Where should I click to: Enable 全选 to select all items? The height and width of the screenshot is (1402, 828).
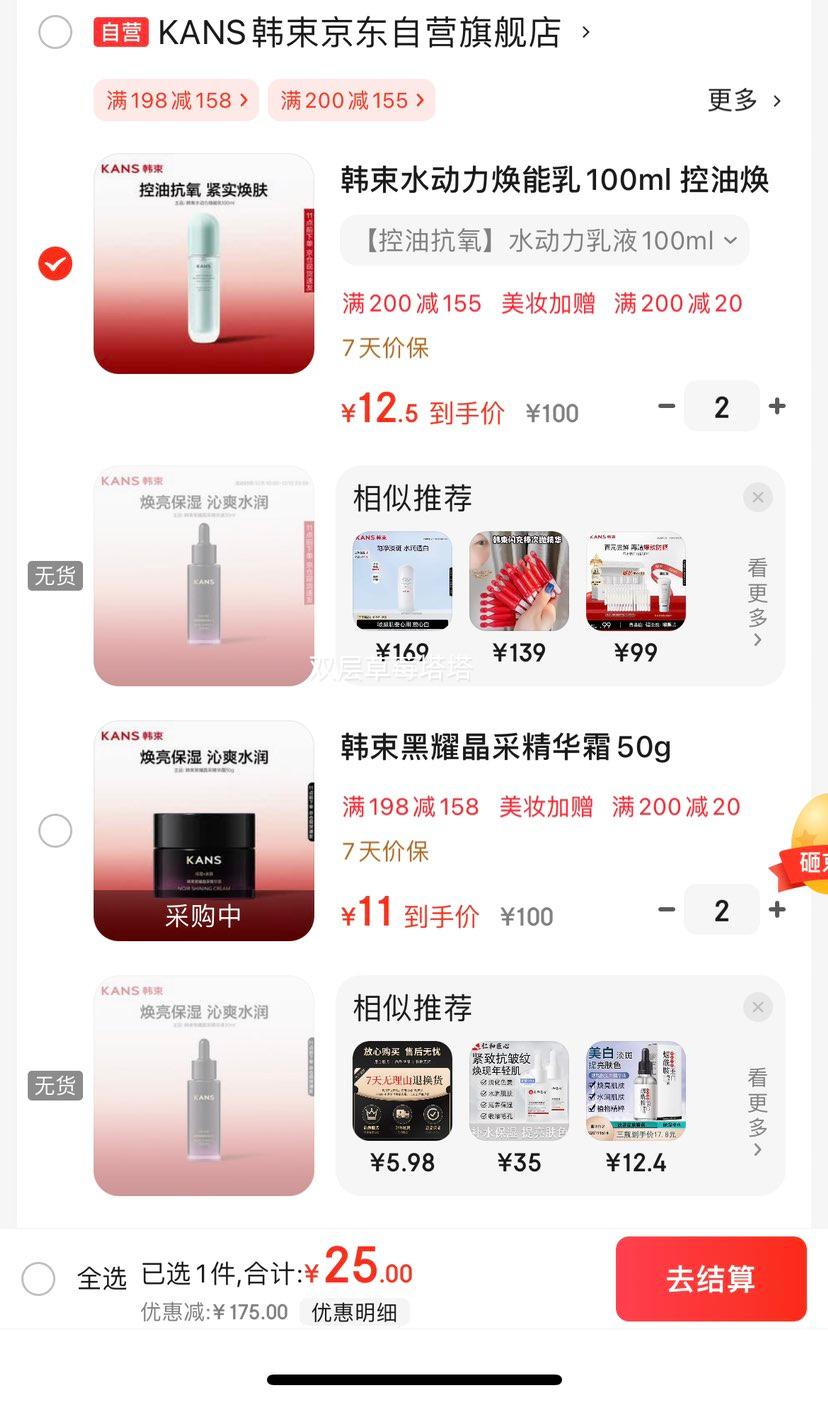[x=39, y=1278]
